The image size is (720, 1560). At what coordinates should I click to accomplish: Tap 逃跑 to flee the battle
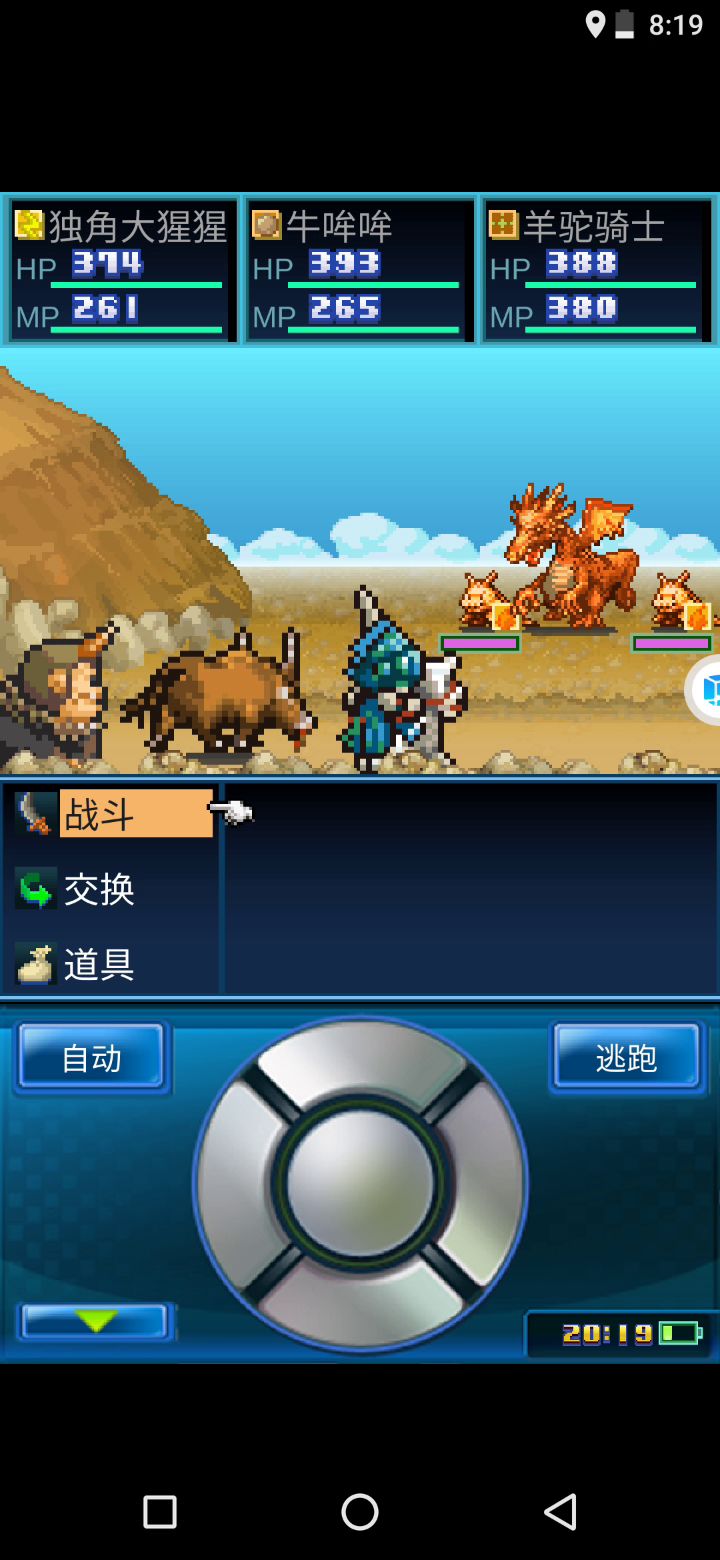[627, 1057]
